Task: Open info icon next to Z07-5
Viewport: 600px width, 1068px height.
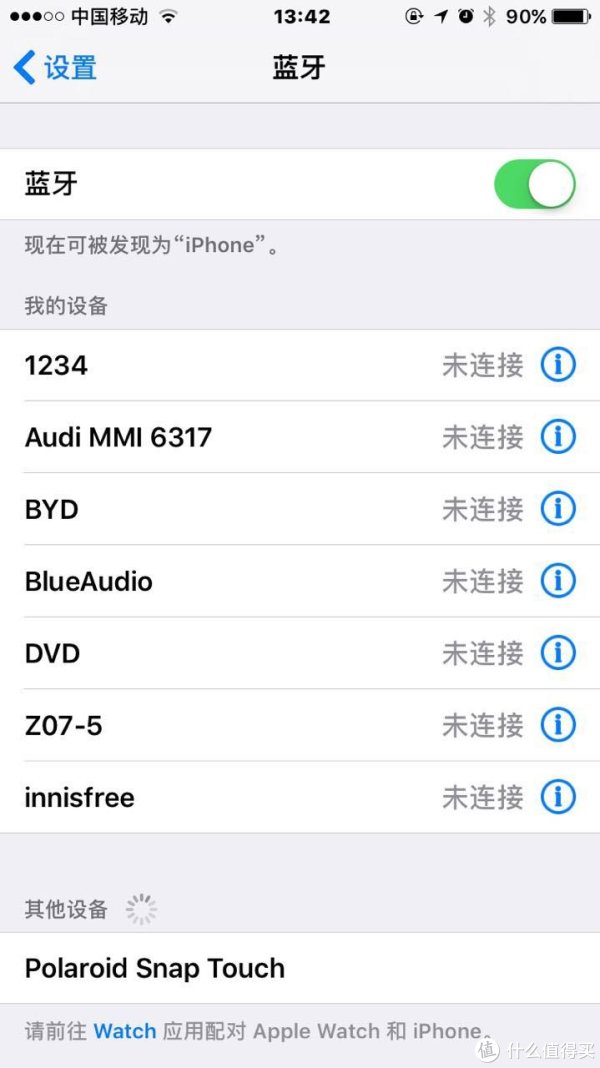Action: 558,725
